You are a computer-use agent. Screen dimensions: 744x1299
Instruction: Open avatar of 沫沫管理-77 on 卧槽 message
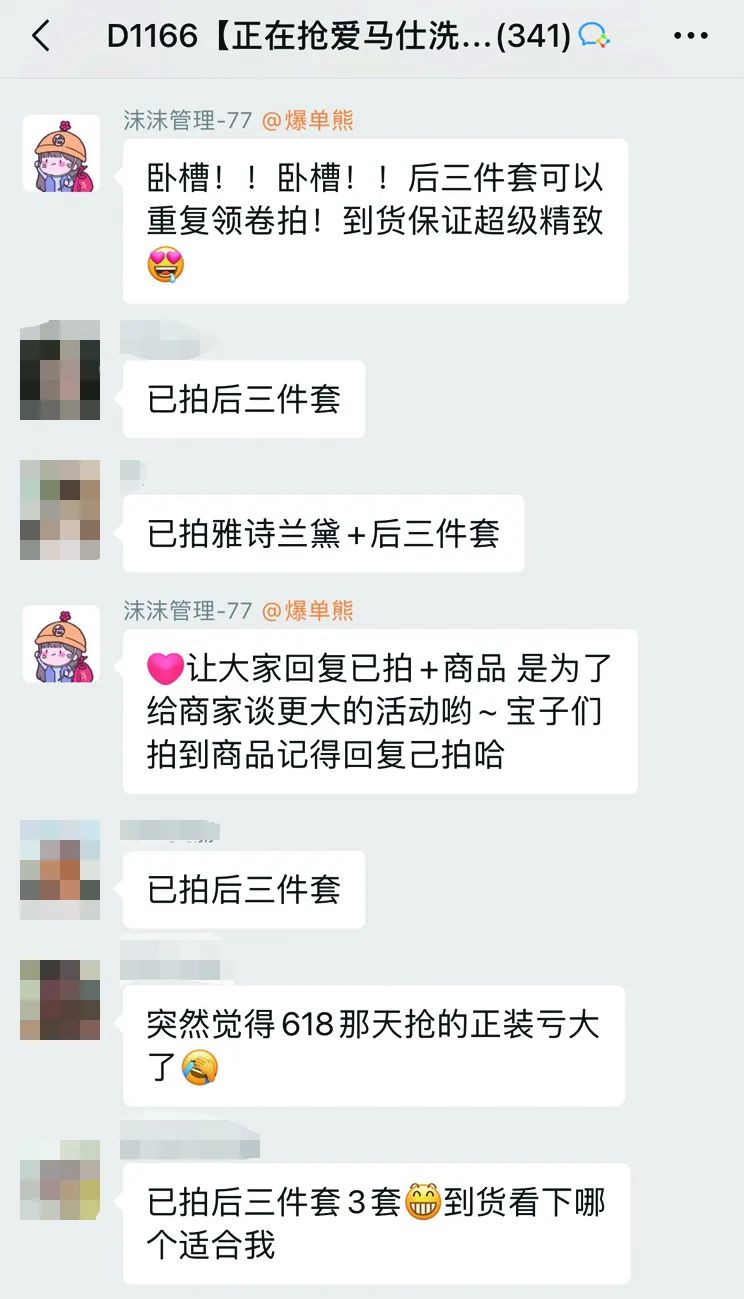(x=61, y=153)
